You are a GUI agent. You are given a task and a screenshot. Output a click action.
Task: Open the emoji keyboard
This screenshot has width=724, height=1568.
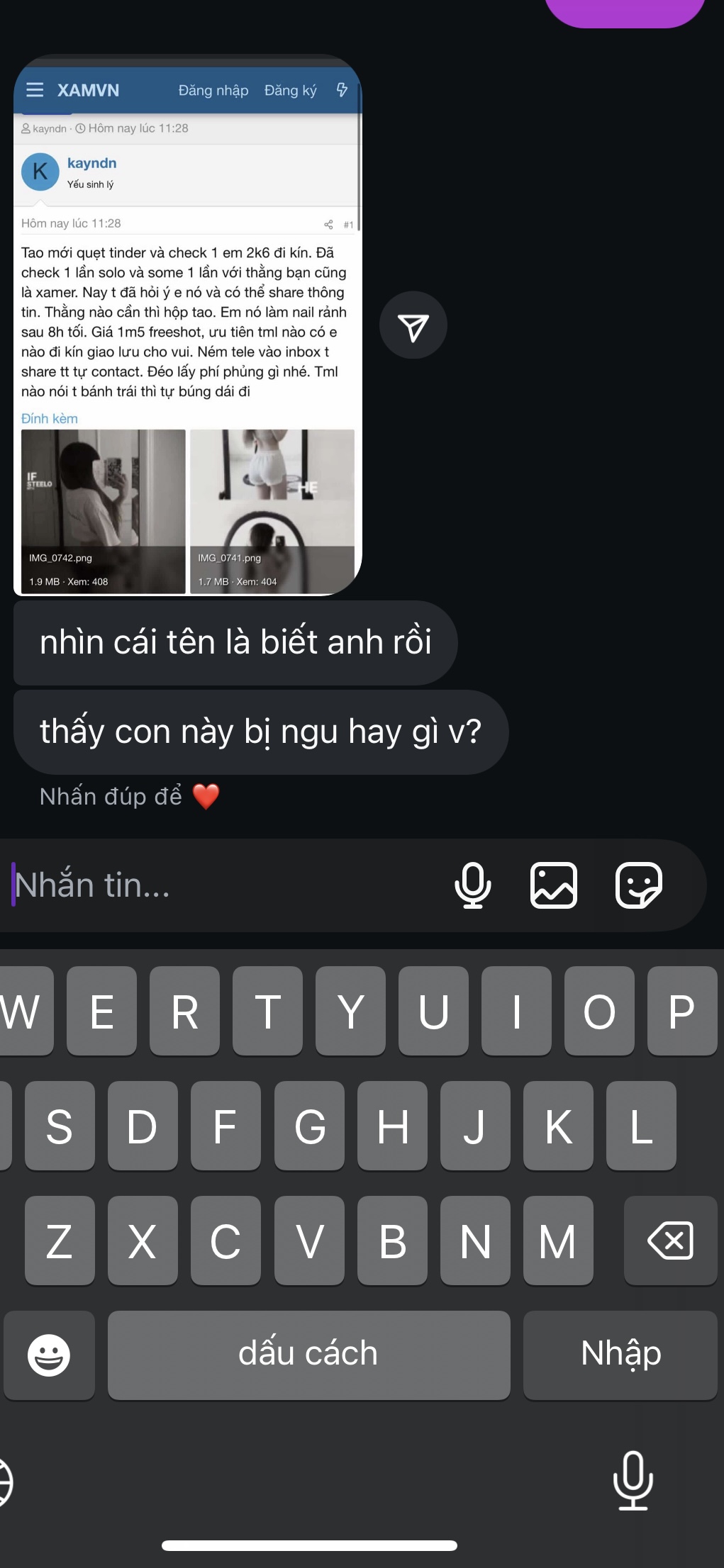pyautogui.click(x=49, y=1355)
